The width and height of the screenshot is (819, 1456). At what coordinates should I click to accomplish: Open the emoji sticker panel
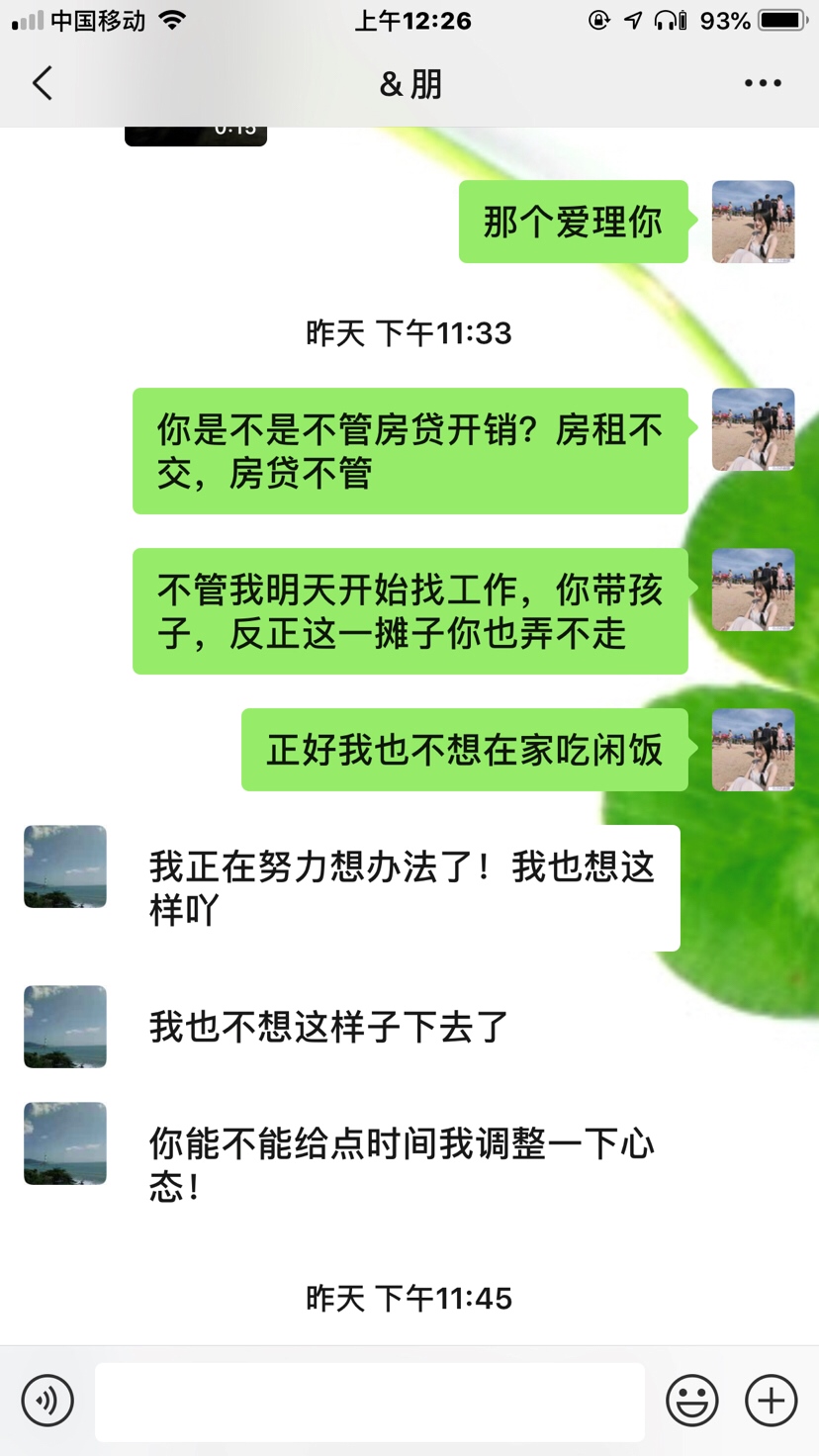click(x=691, y=1401)
